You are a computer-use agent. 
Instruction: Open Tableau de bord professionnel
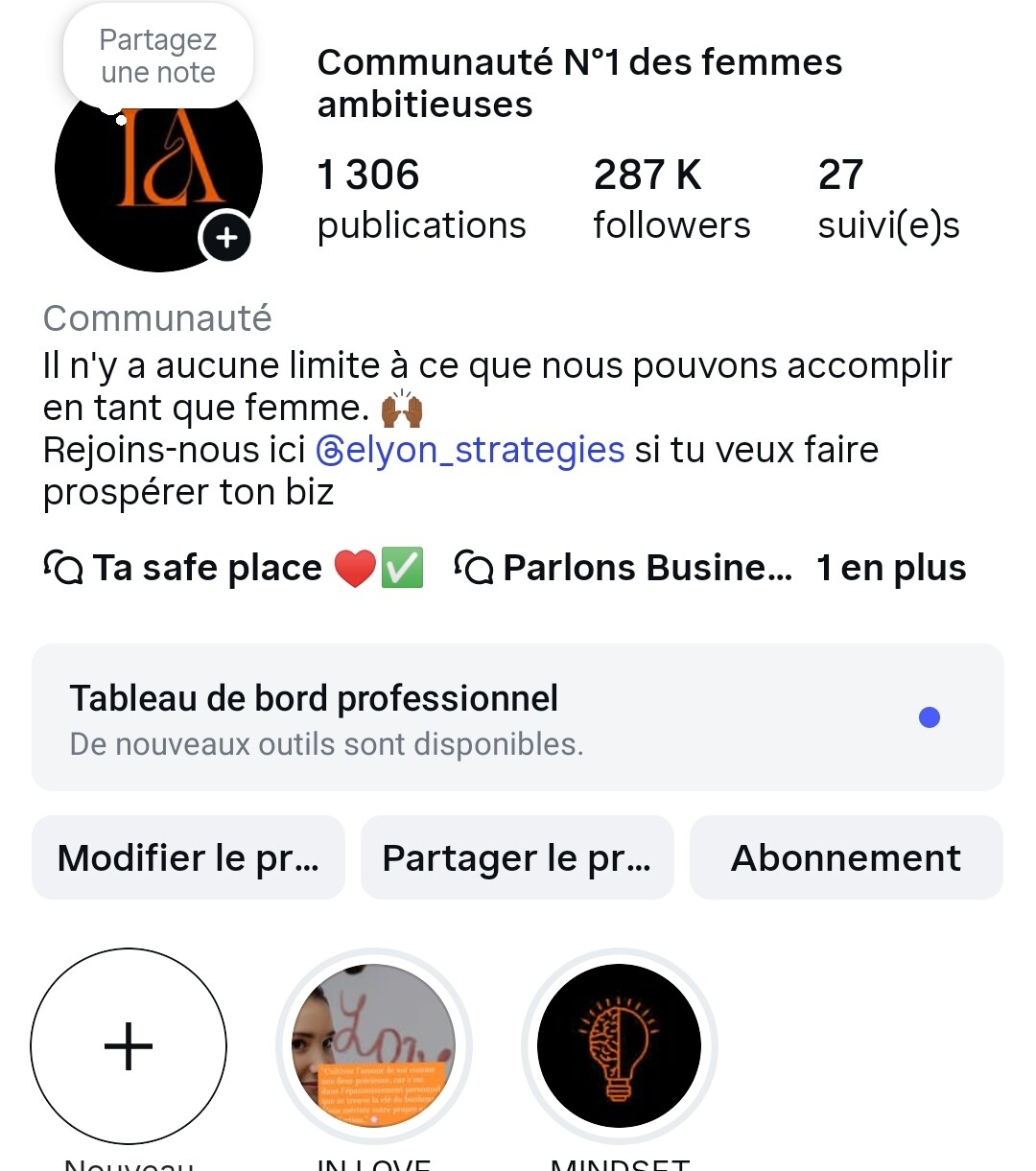coord(517,717)
